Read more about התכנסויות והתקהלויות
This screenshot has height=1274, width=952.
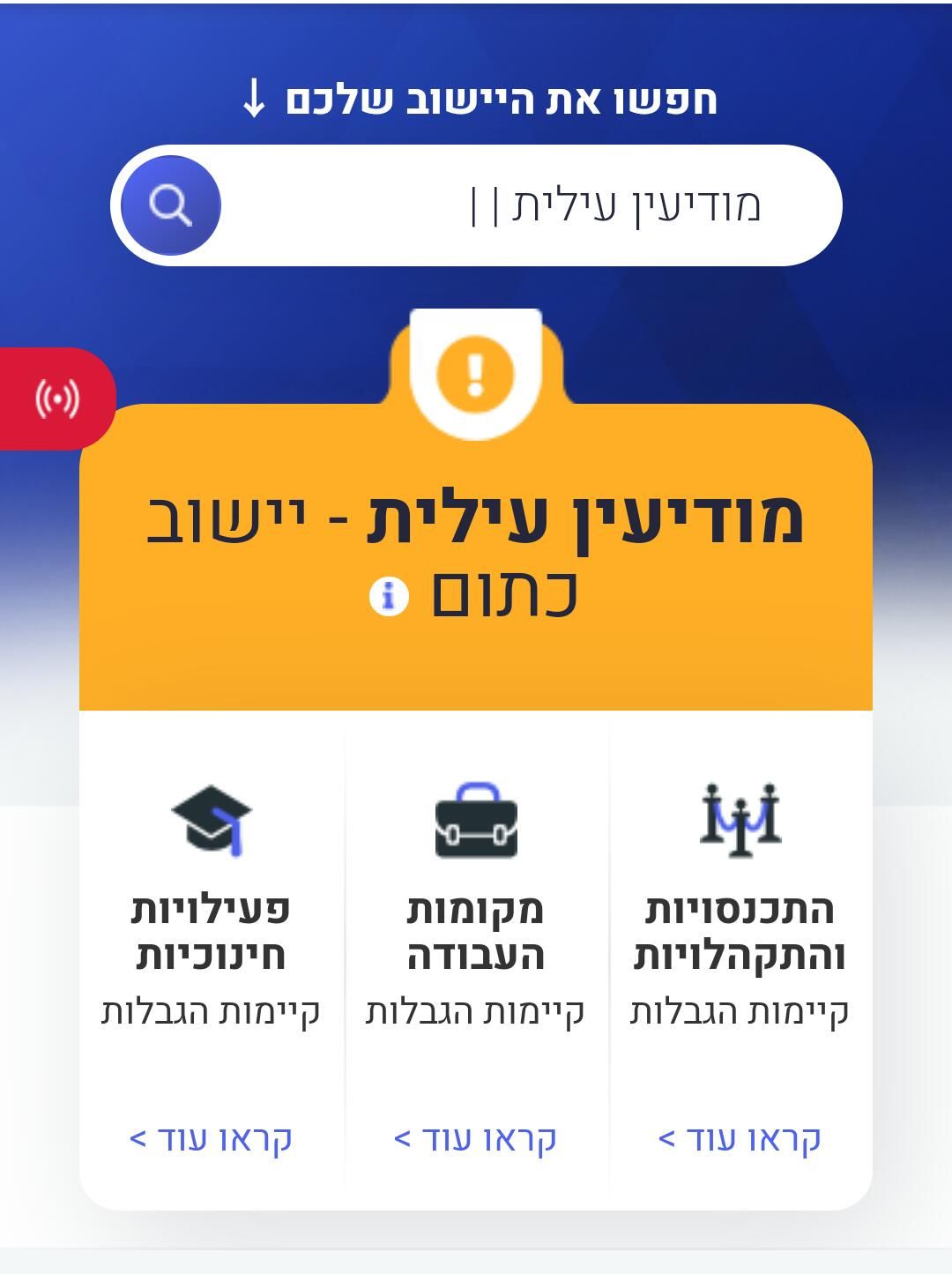click(740, 1138)
